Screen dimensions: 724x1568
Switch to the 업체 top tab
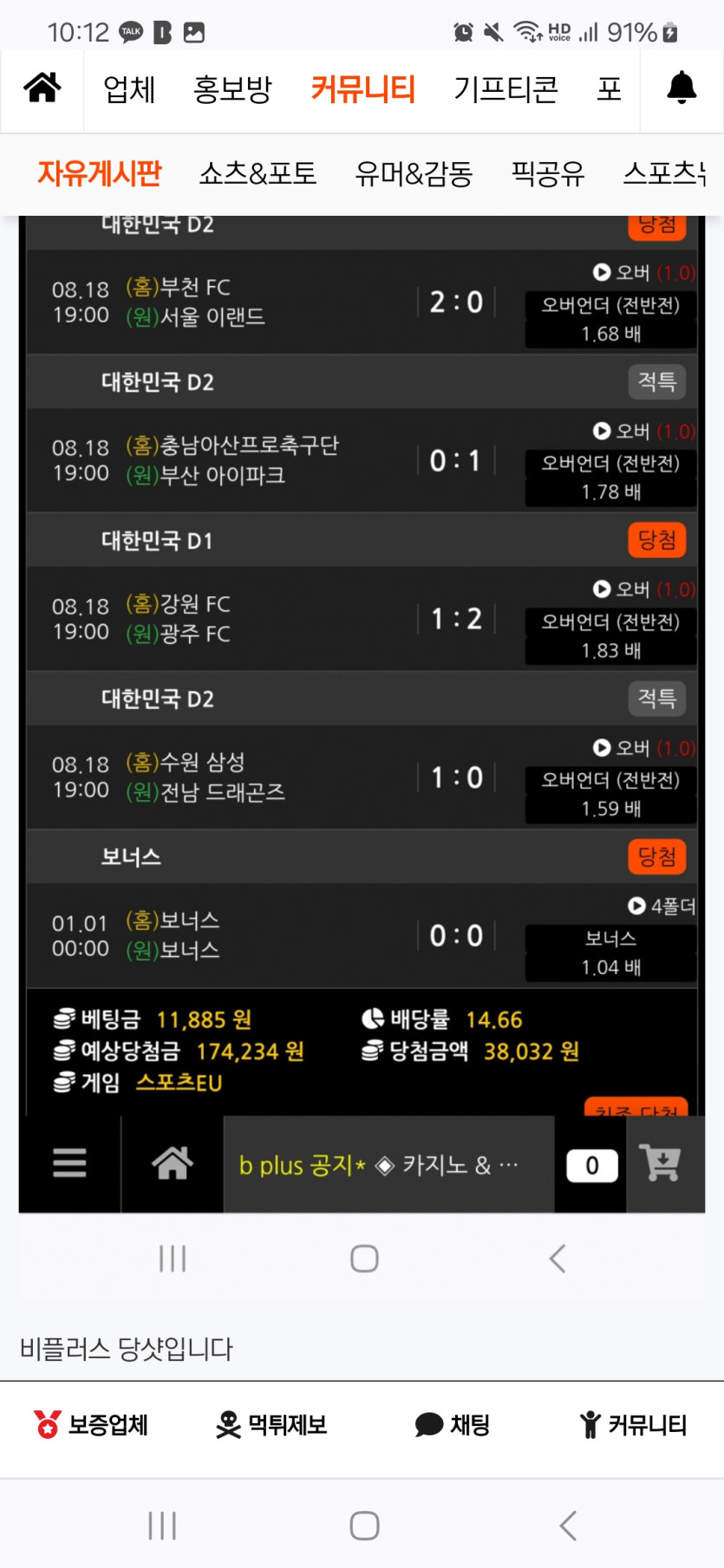tap(129, 89)
